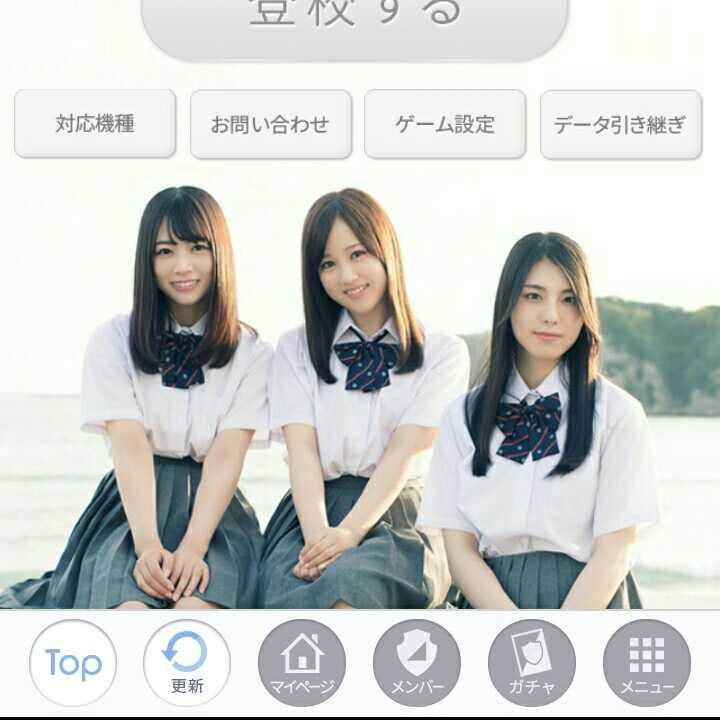Screen dimensions: 720x720
Task: Go to Top page
Action: click(73, 663)
